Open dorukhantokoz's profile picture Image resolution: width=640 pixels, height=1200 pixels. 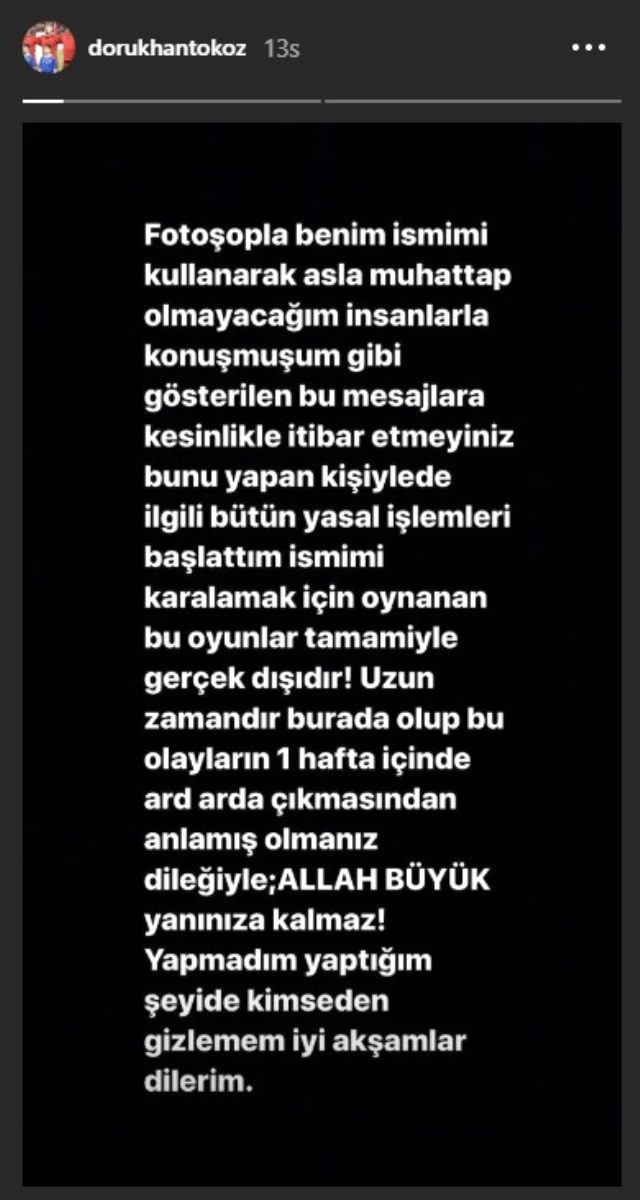click(x=48, y=47)
